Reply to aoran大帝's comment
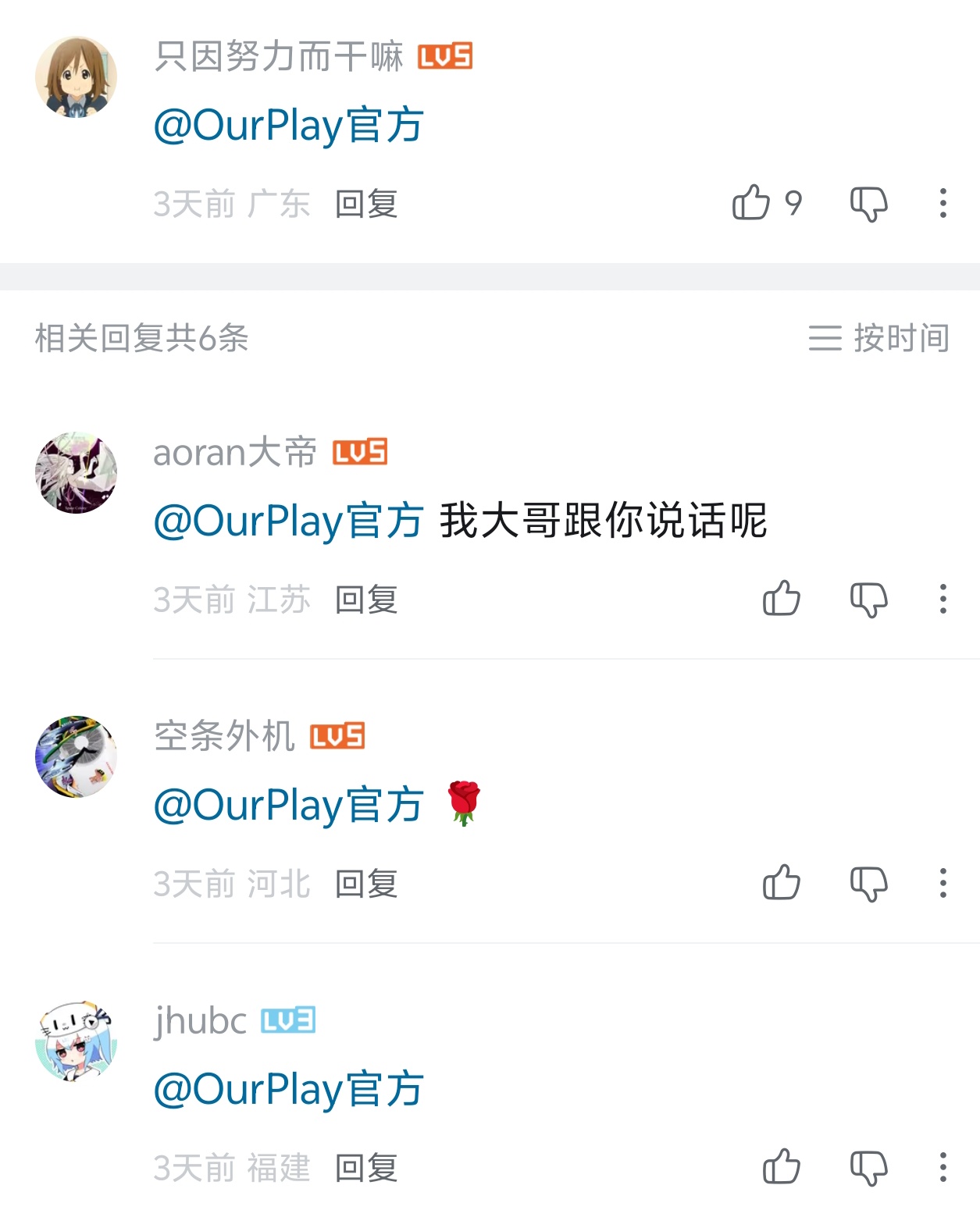 366,600
